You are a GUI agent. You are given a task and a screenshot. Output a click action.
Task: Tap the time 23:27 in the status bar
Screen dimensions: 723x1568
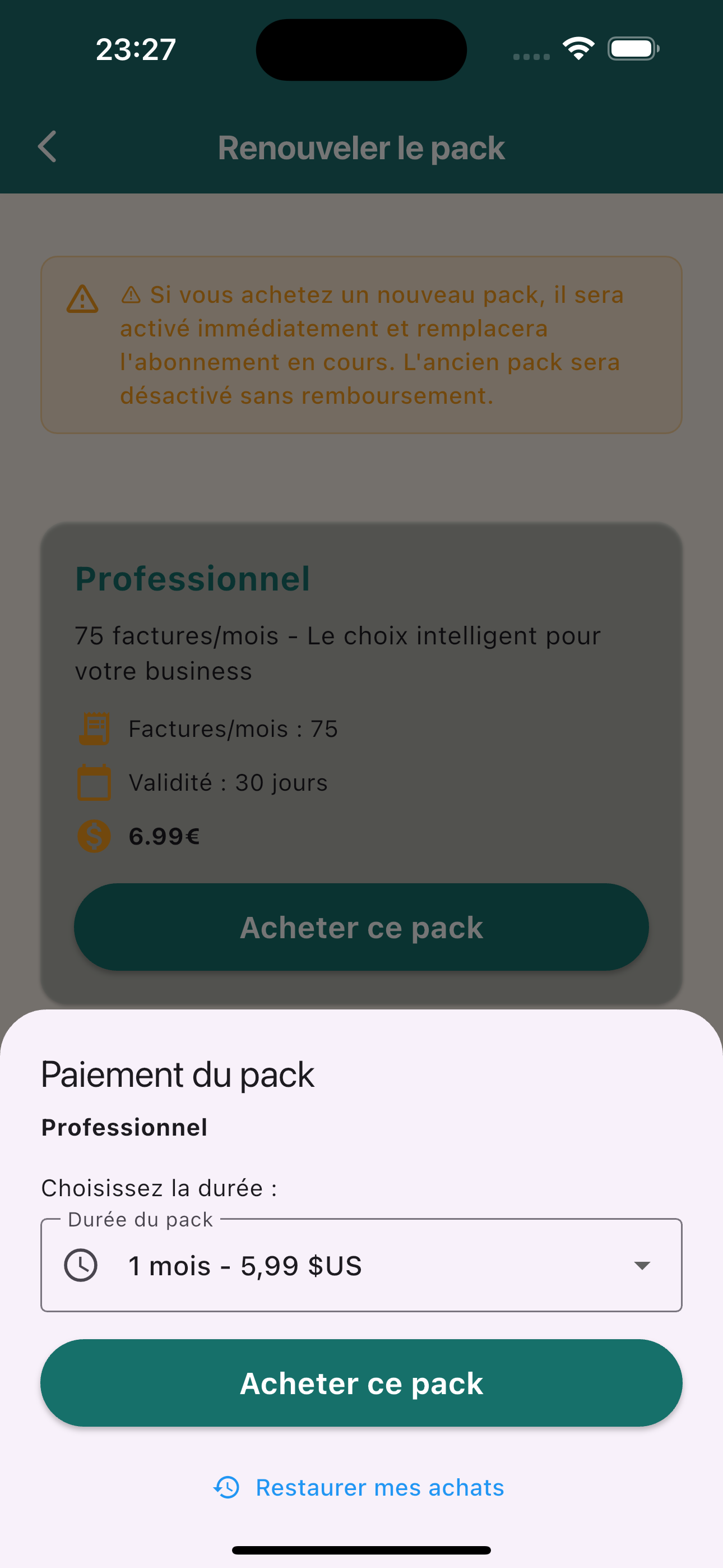pyautogui.click(x=135, y=49)
